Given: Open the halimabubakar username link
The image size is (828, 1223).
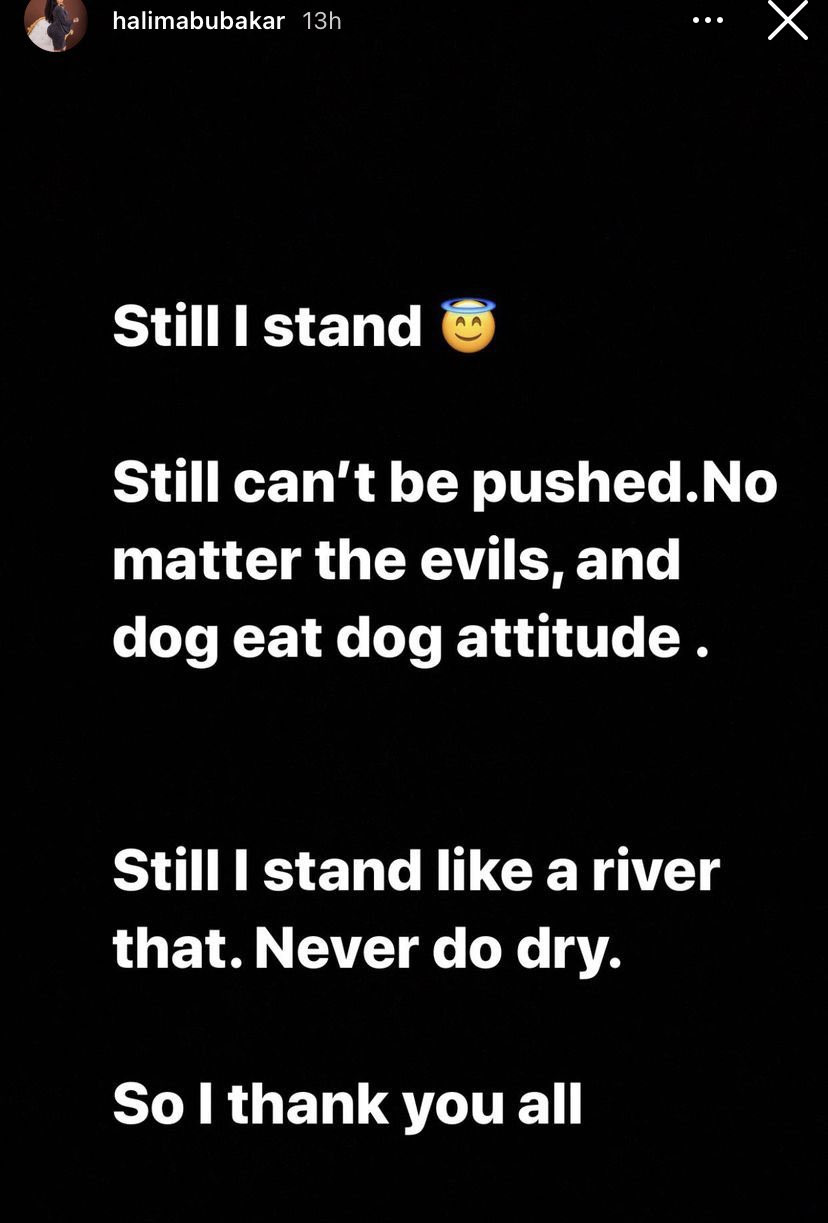Looking at the screenshot, I should click(x=198, y=21).
